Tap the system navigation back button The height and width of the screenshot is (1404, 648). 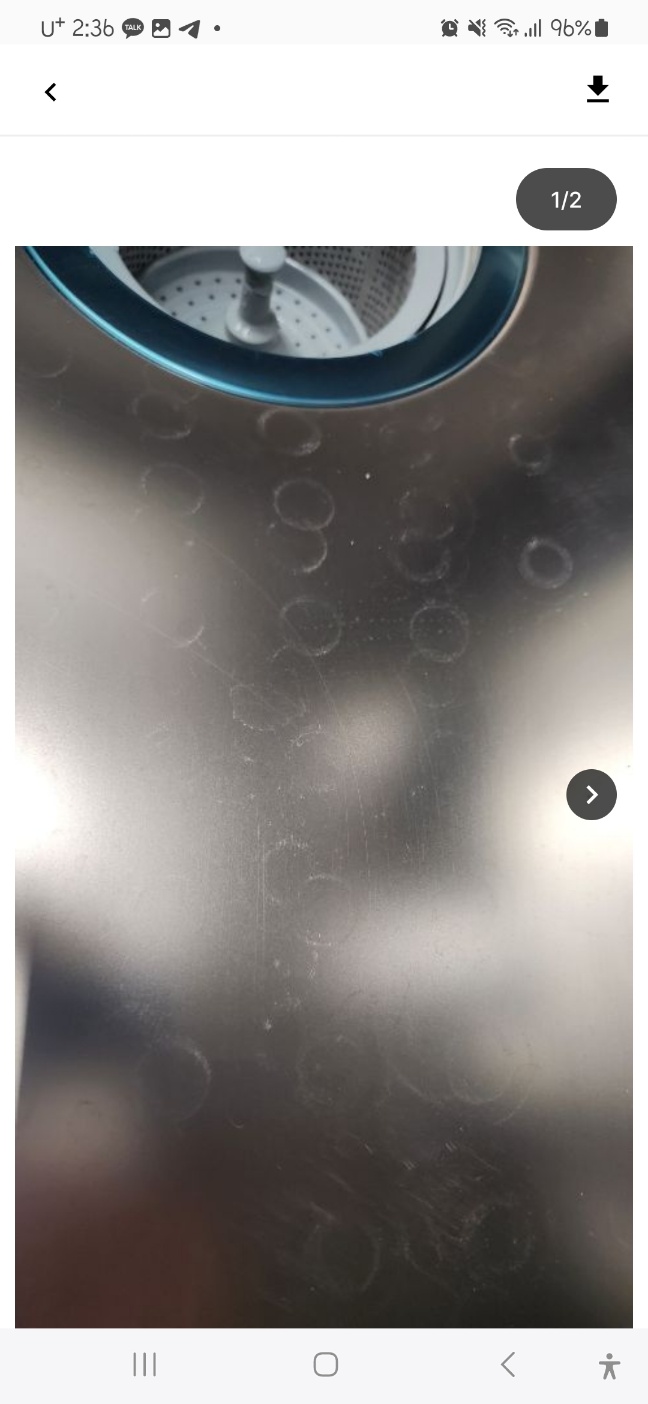[507, 1364]
